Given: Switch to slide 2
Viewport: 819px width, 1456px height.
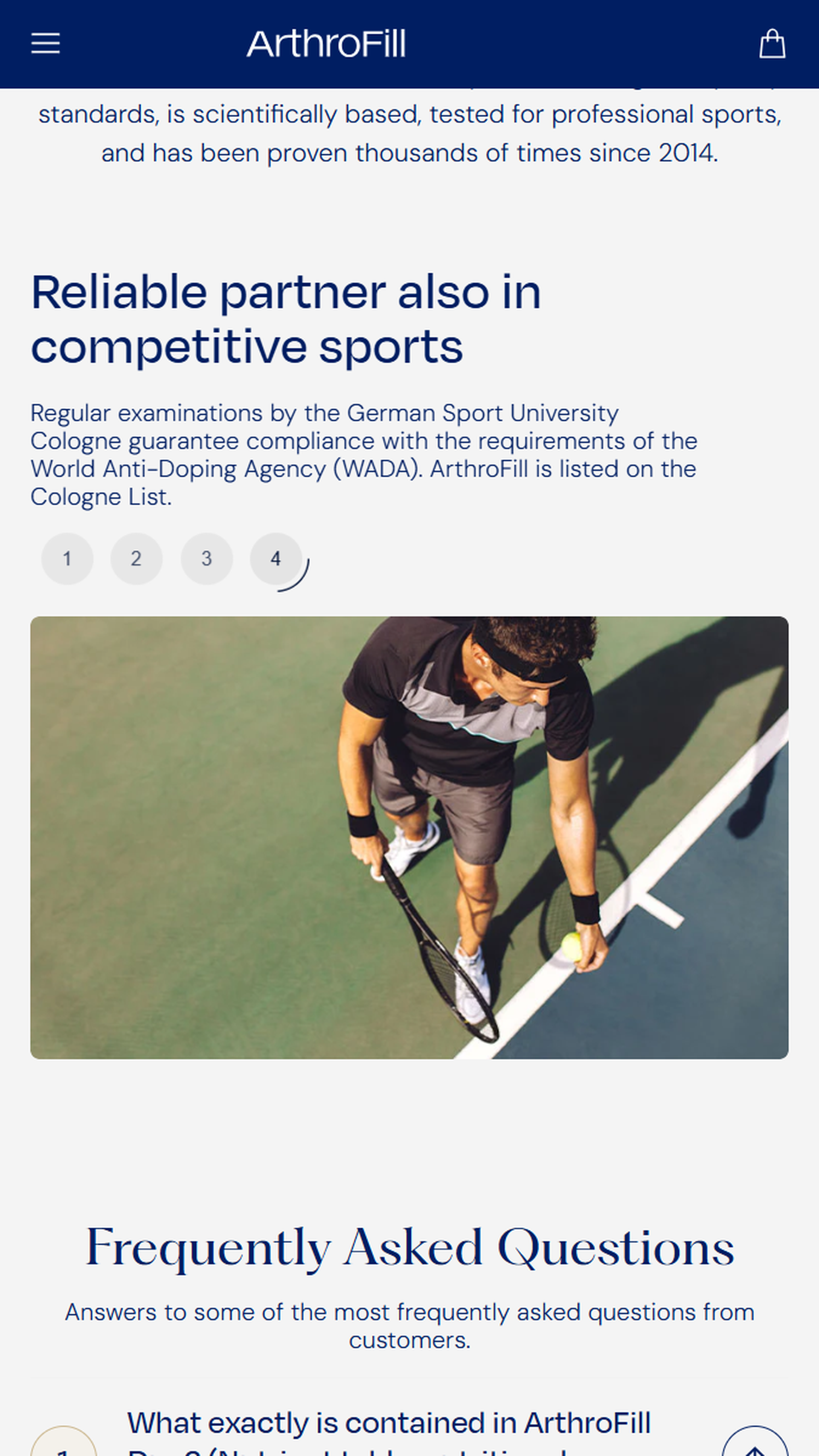Looking at the screenshot, I should click(136, 558).
